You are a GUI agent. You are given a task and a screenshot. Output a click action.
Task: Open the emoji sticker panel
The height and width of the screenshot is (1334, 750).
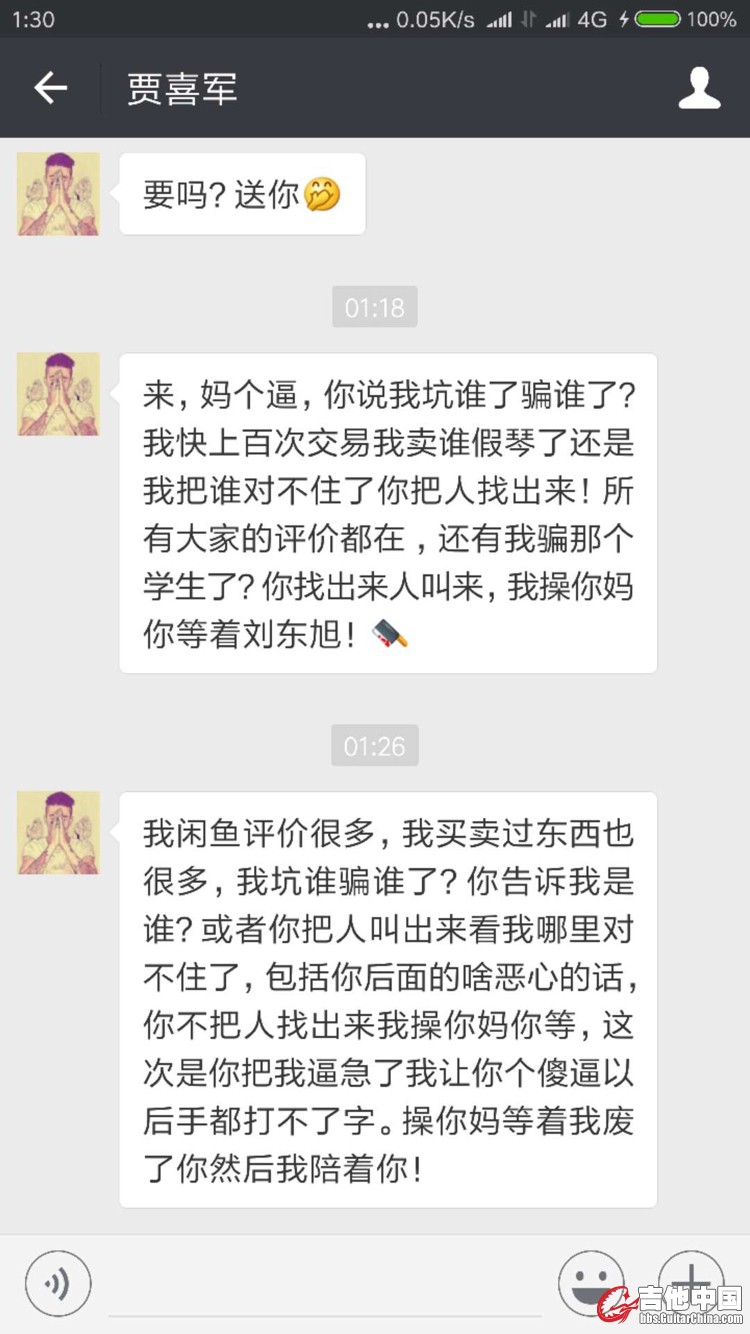pyautogui.click(x=591, y=1282)
